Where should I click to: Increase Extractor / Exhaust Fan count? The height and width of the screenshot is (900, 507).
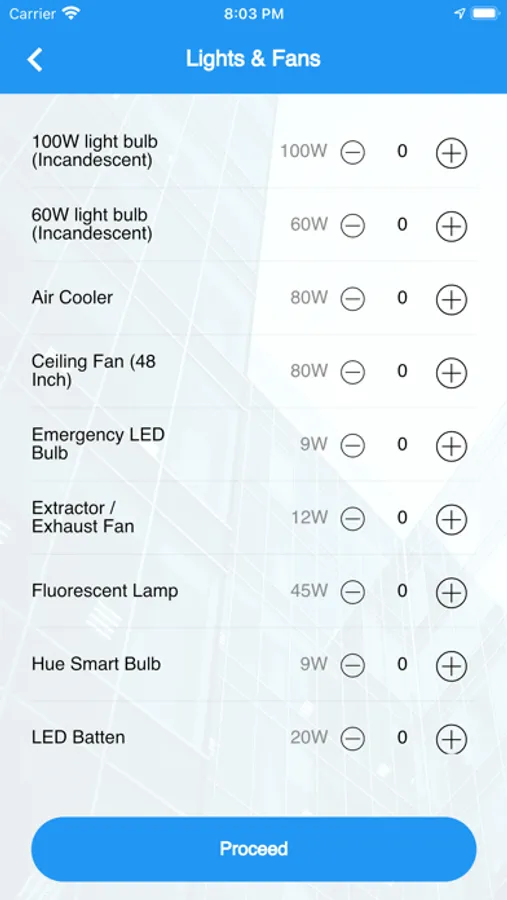(451, 520)
